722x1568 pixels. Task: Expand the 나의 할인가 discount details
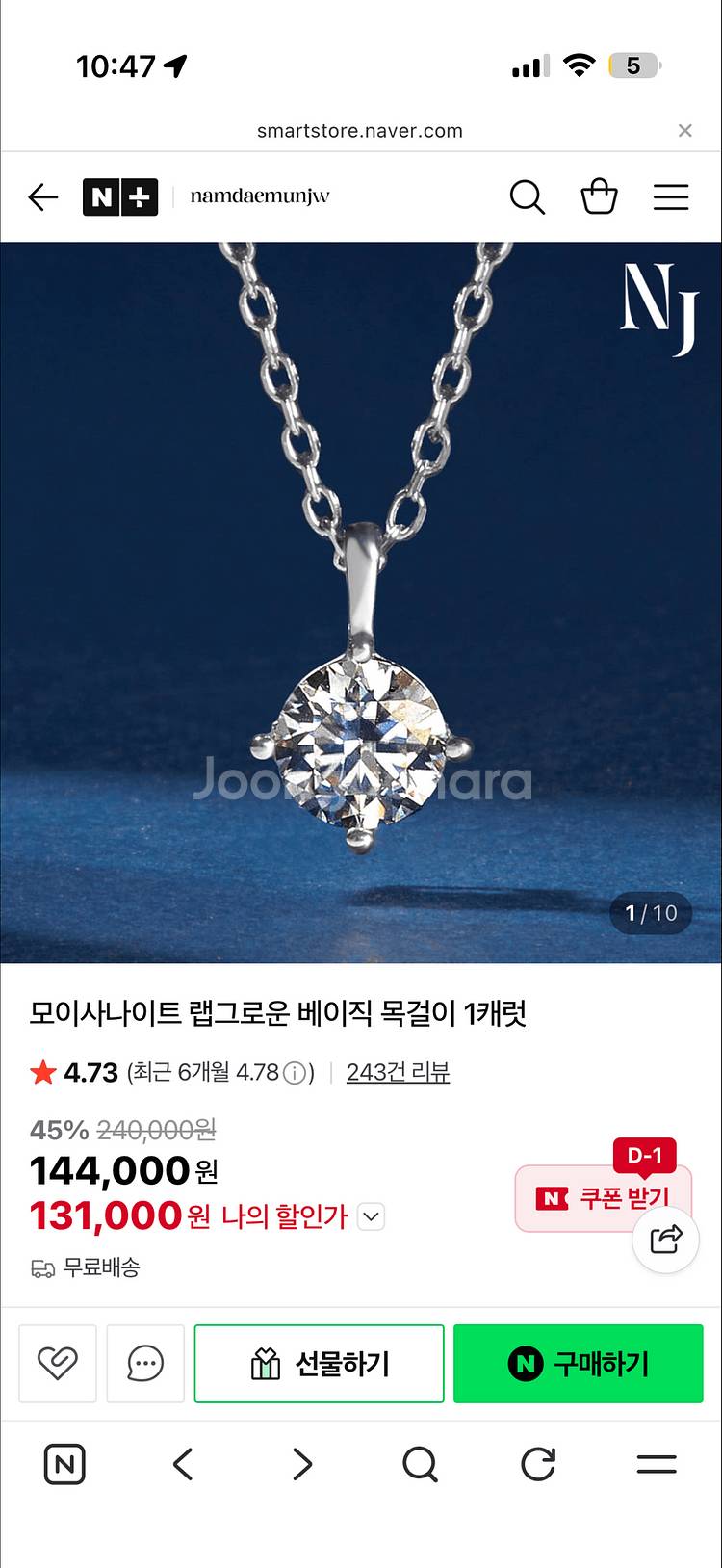coord(372,1216)
